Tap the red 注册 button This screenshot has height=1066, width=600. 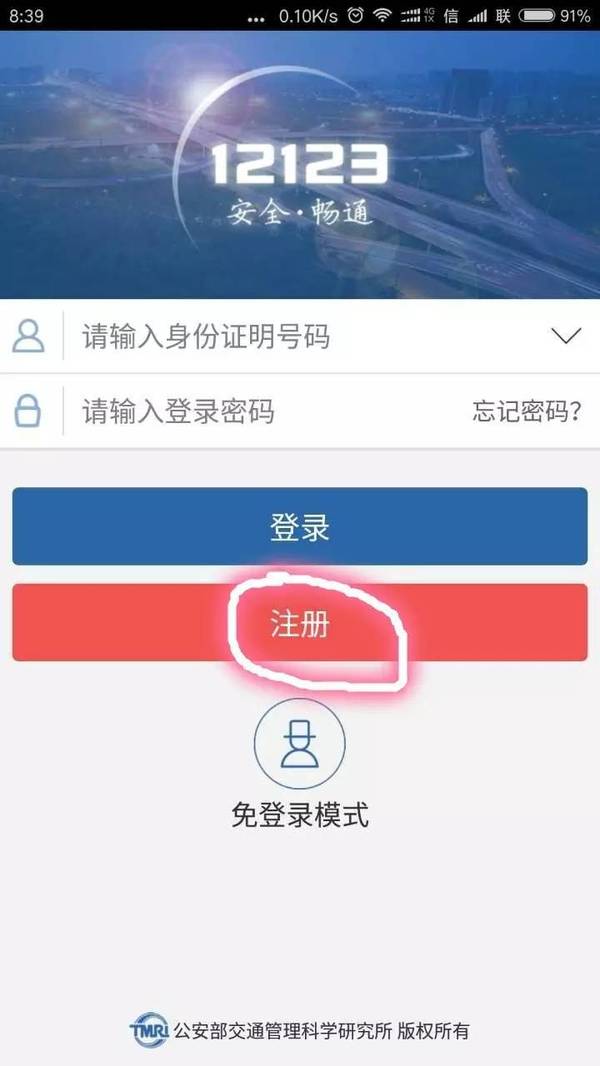[300, 623]
